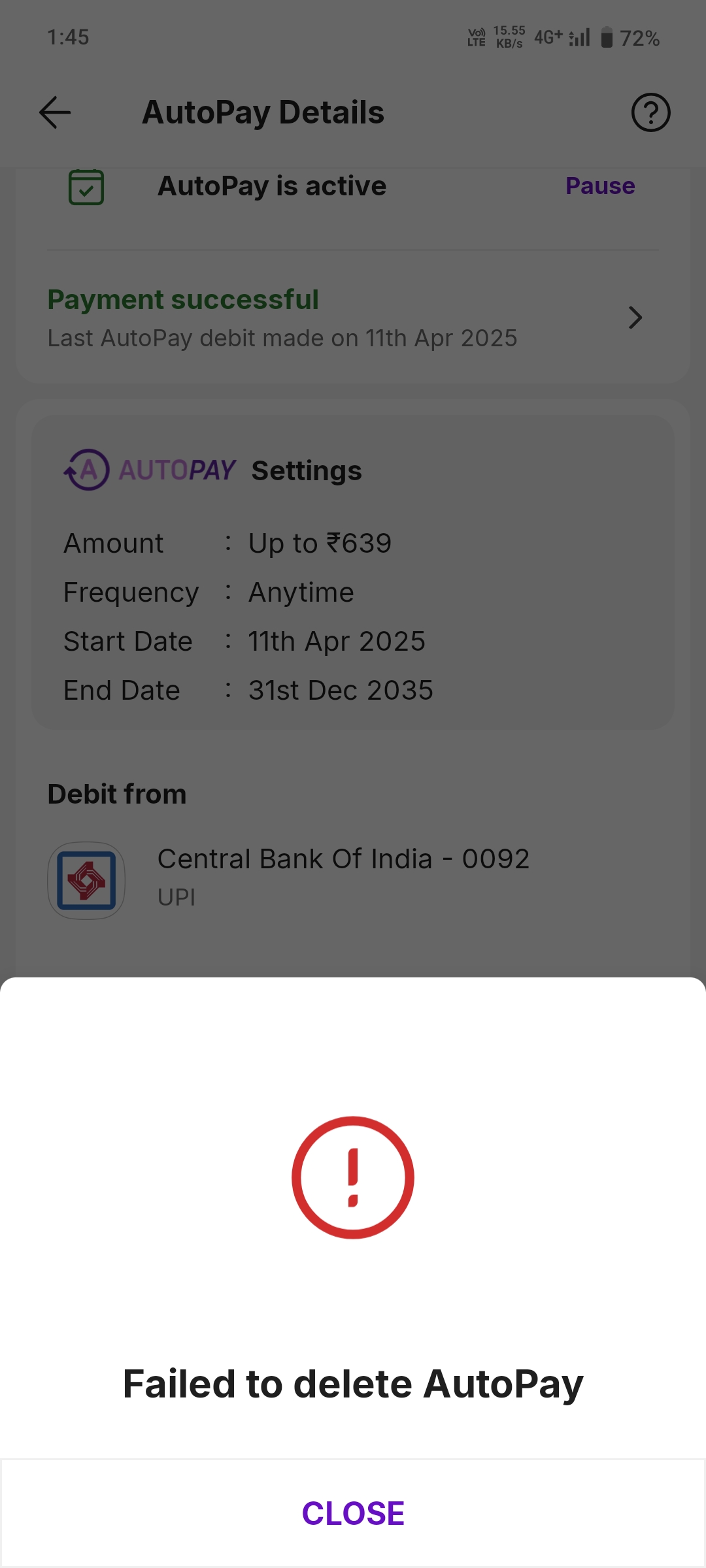Image resolution: width=706 pixels, height=1568 pixels.
Task: Pause the active AutoPay
Action: point(599,186)
